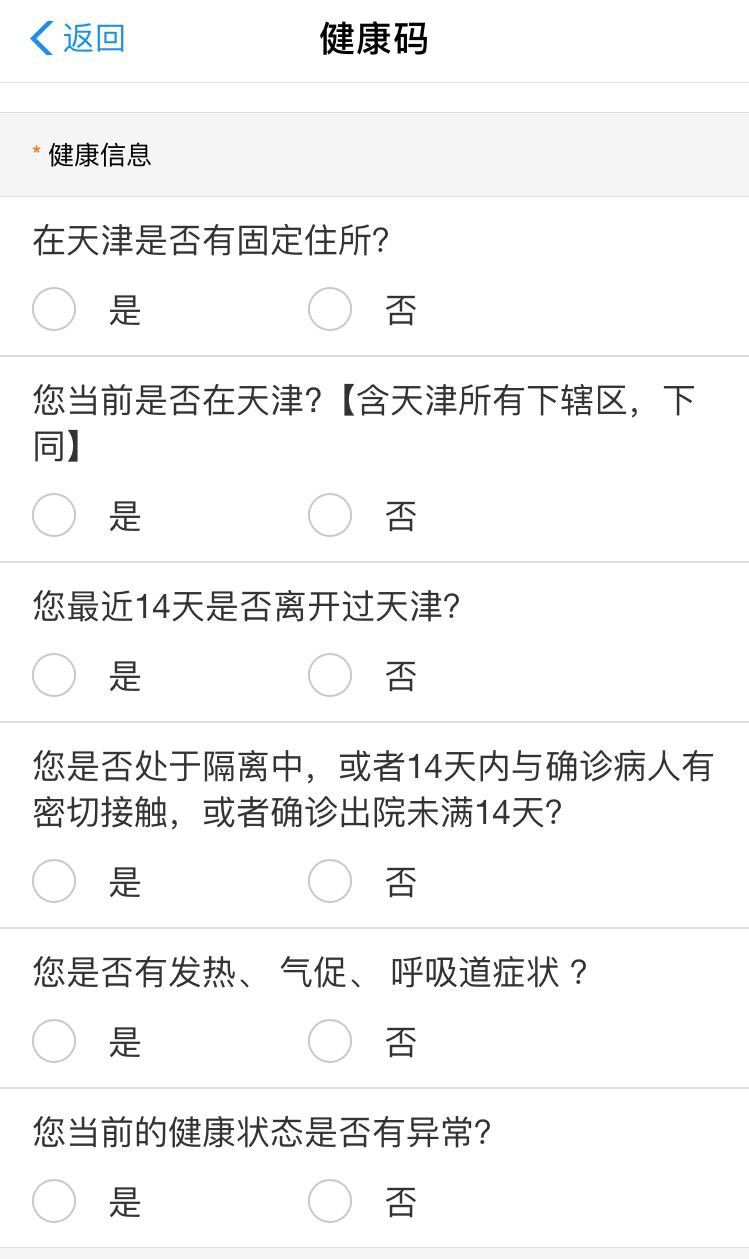The width and height of the screenshot is (749, 1259).
Task: Select 否 for fixed residence in Tianjin
Action: point(330,309)
